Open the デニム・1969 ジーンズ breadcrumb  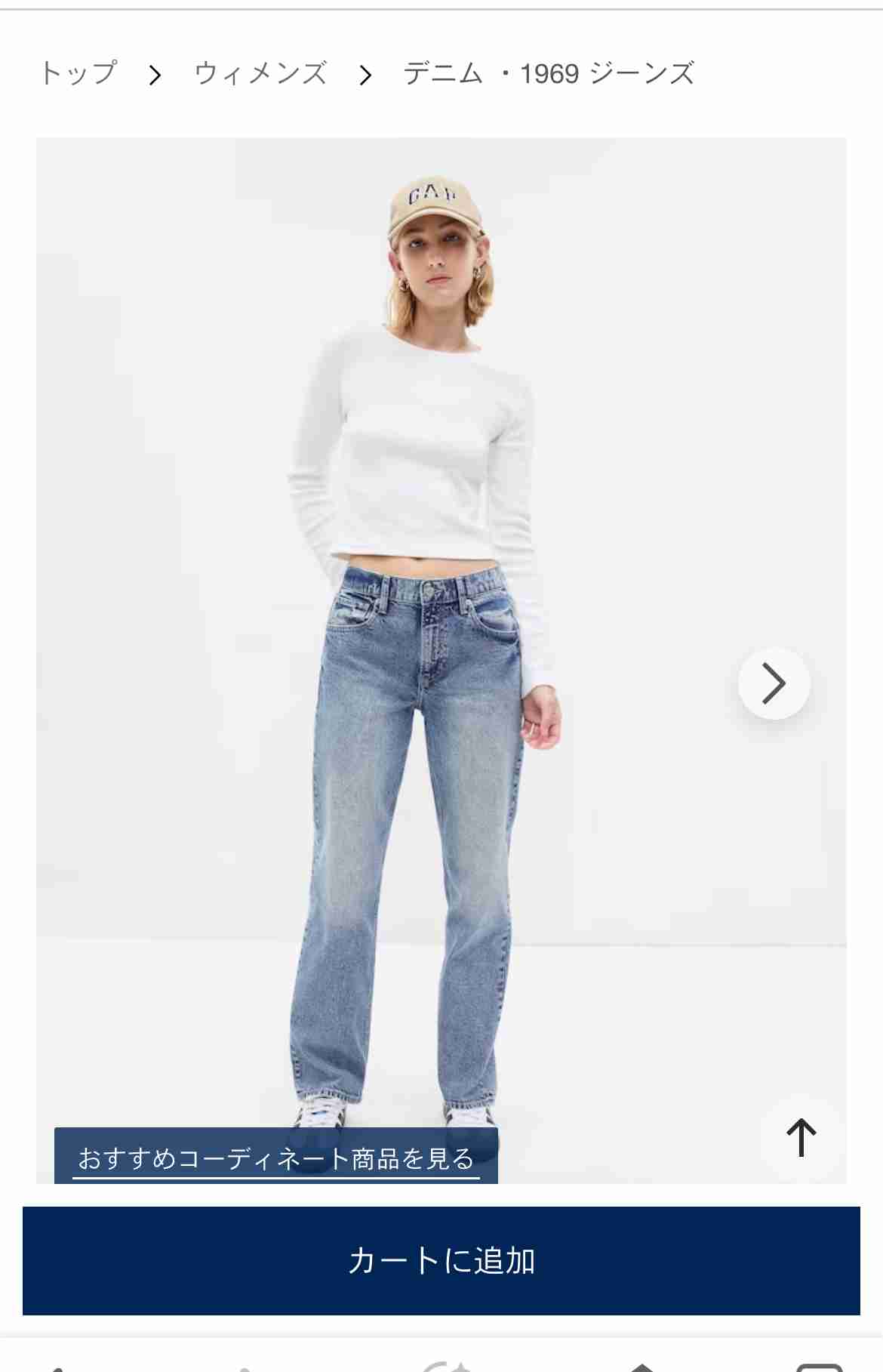pos(549,73)
